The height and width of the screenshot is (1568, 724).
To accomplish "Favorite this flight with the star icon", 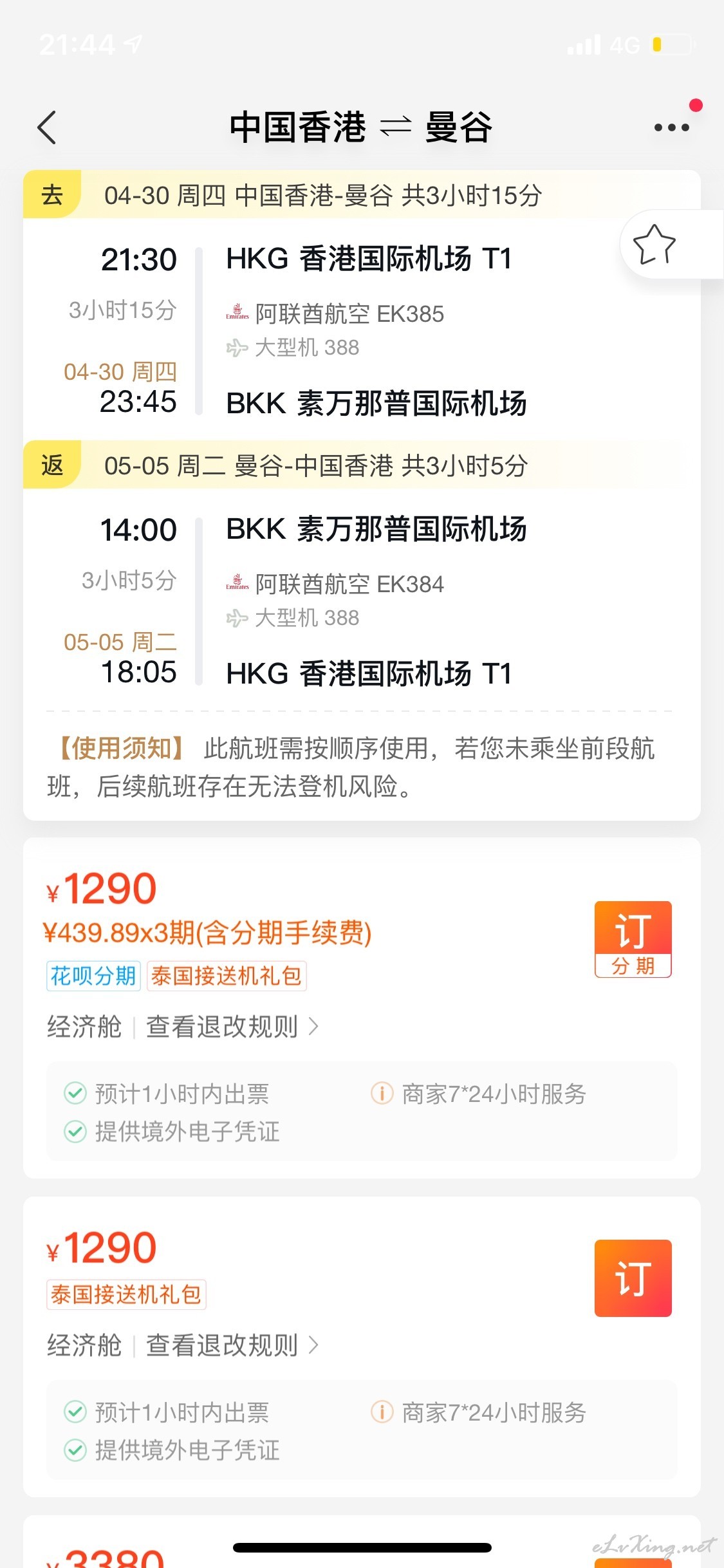I will 654,245.
